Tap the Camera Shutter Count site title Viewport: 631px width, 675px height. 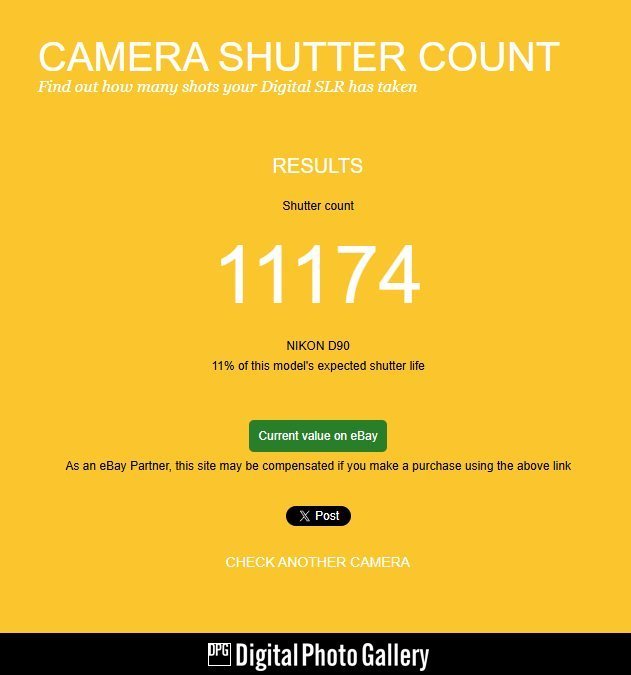pos(298,56)
